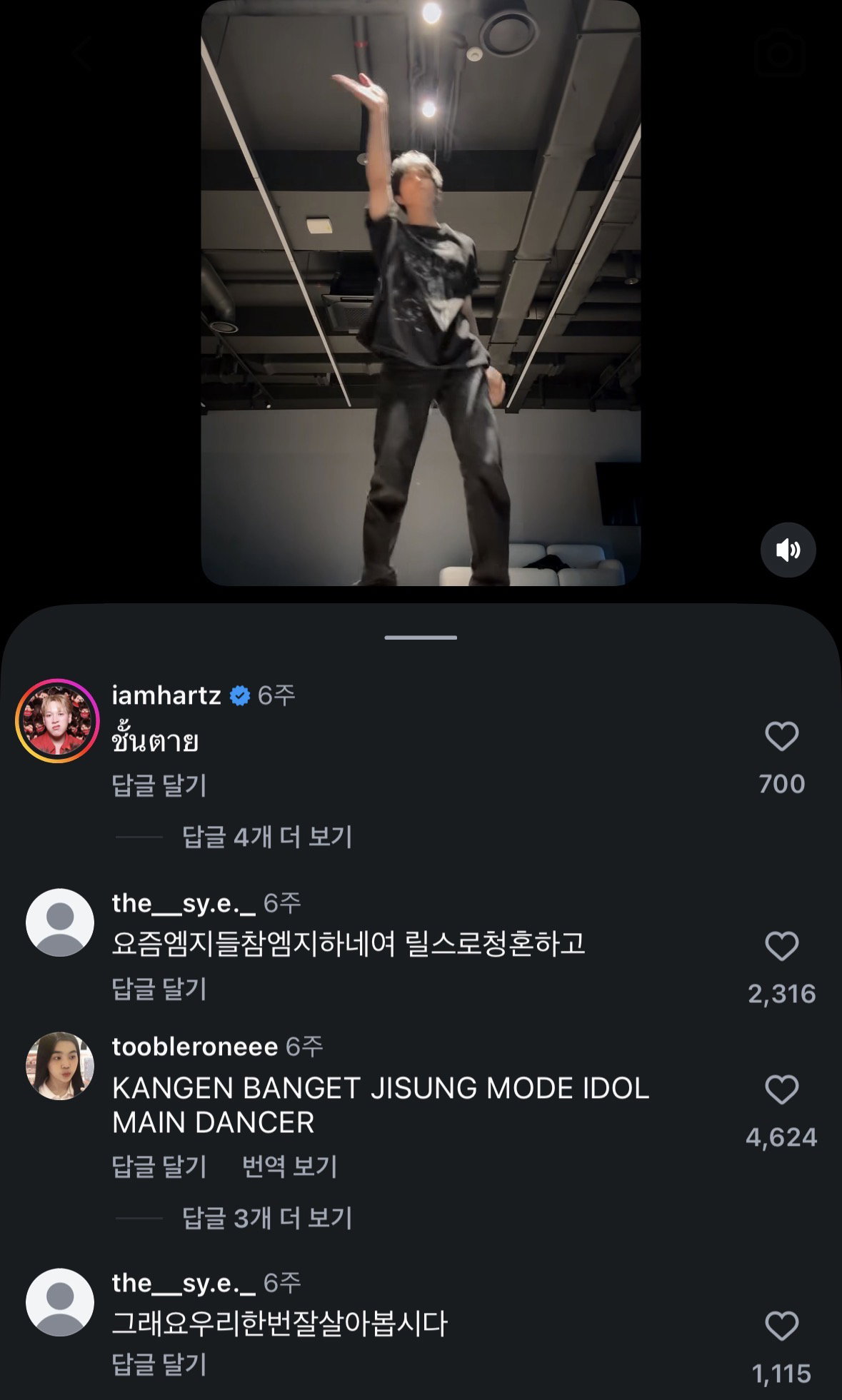Reply to iamhartz's comment
The height and width of the screenshot is (1400, 842).
point(159,785)
